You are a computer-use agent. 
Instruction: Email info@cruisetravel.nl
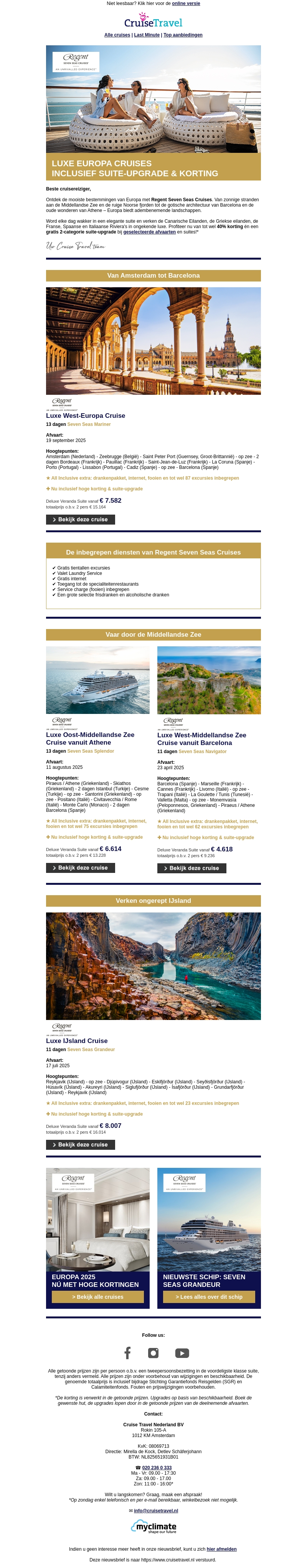point(156,1510)
